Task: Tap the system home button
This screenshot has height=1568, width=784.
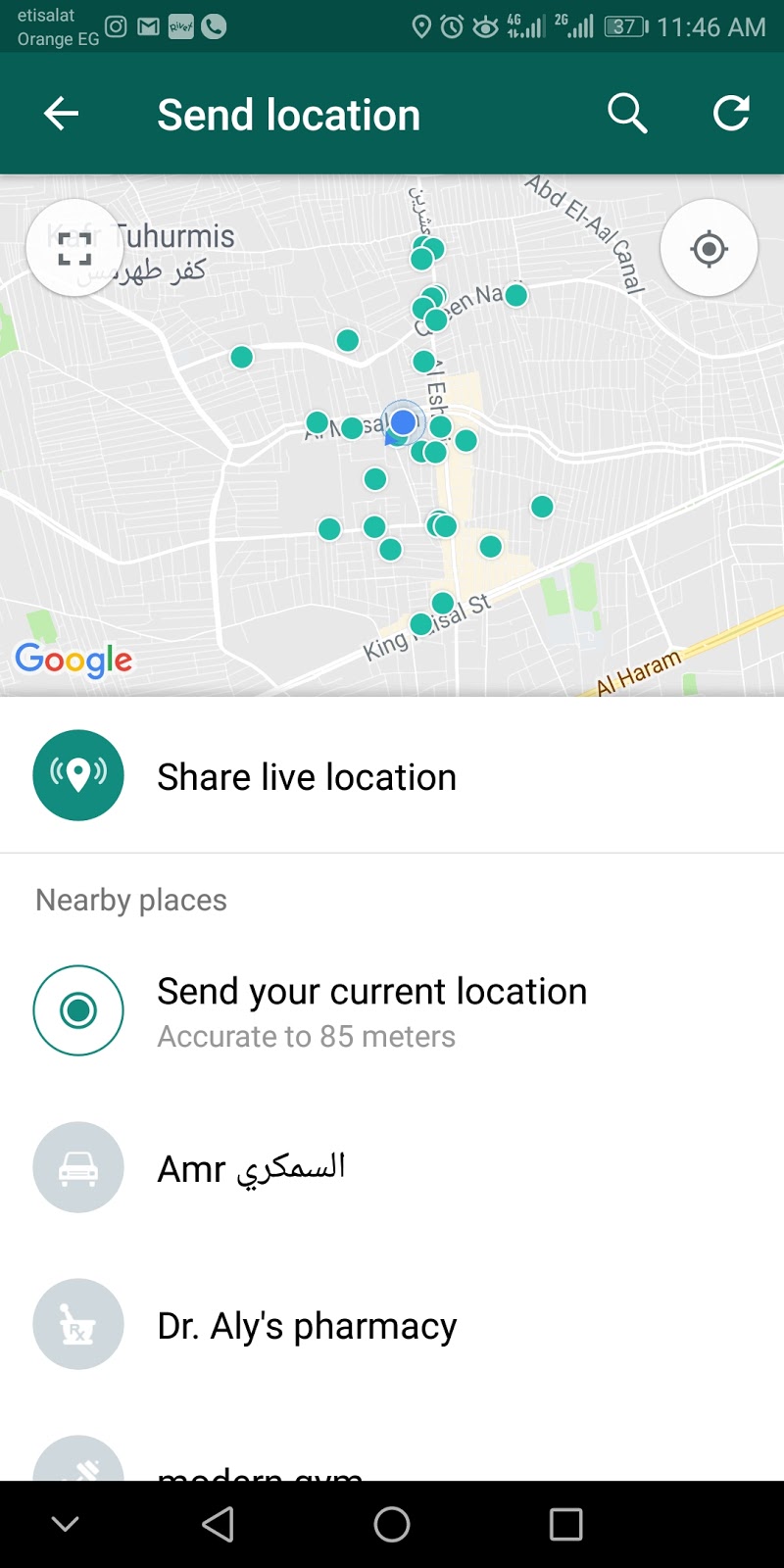Action: tap(392, 1524)
